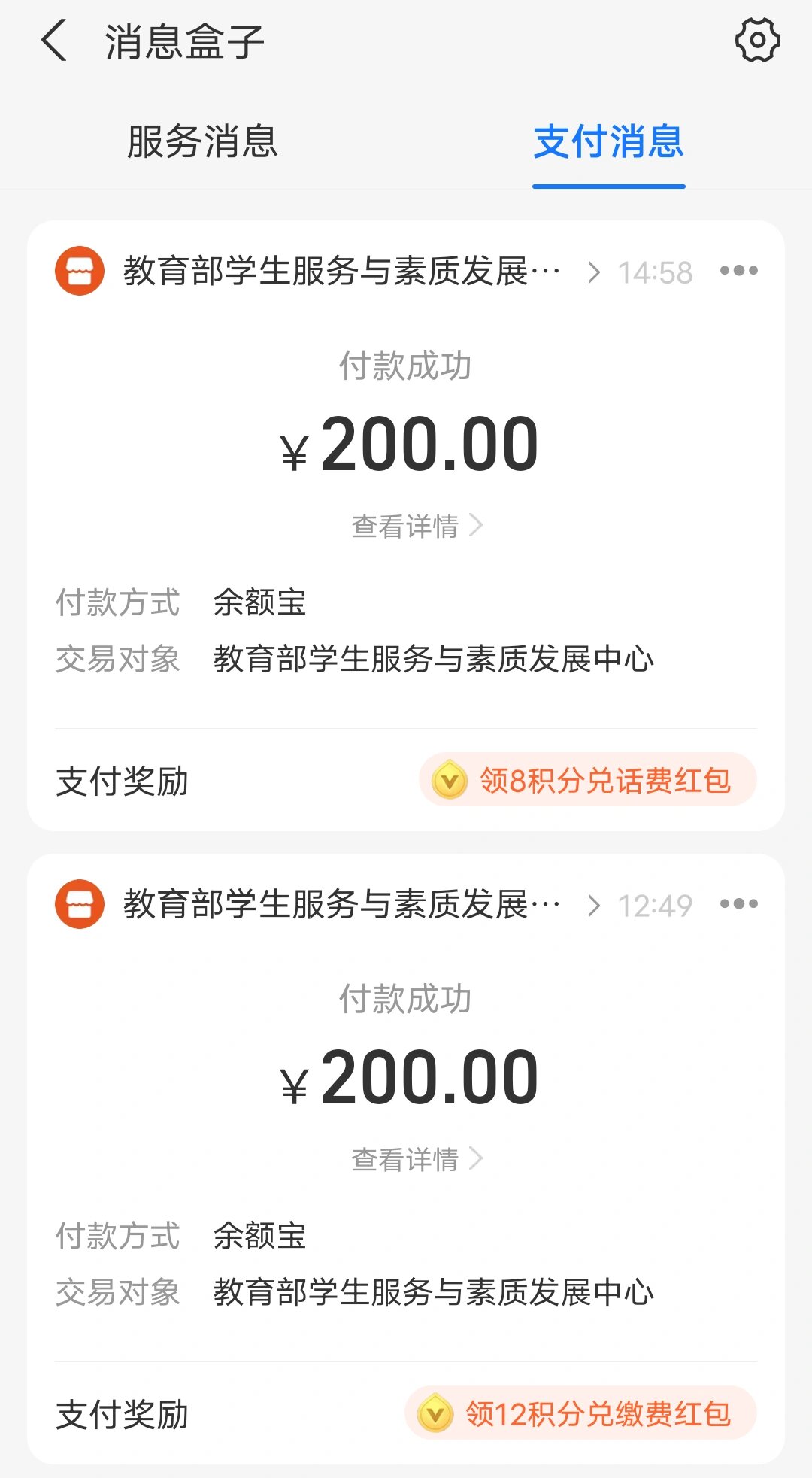812x1478 pixels.
Task: Open merchant page from the 12:49 payment
Action: (x=342, y=905)
